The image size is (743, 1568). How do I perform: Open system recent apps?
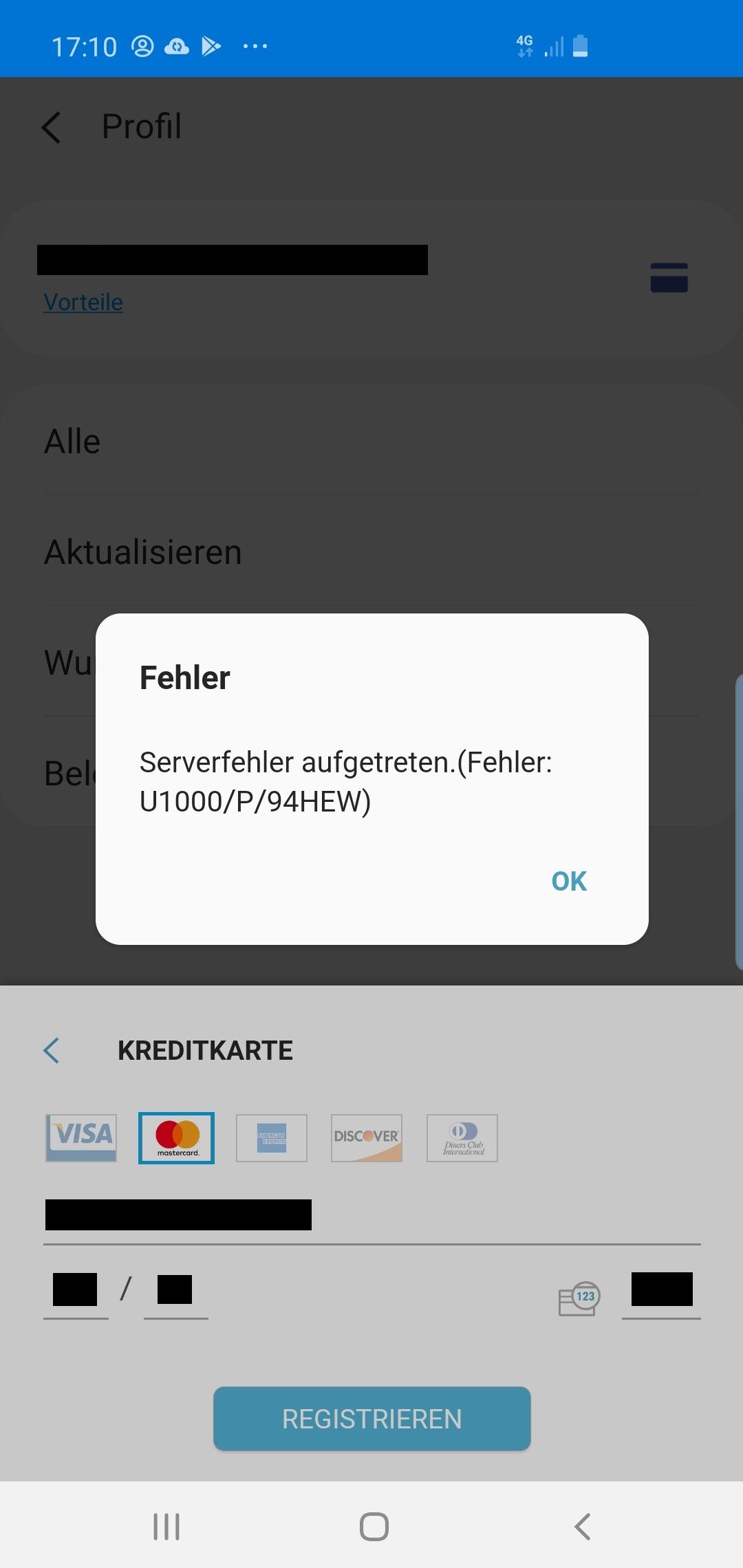point(166,1526)
